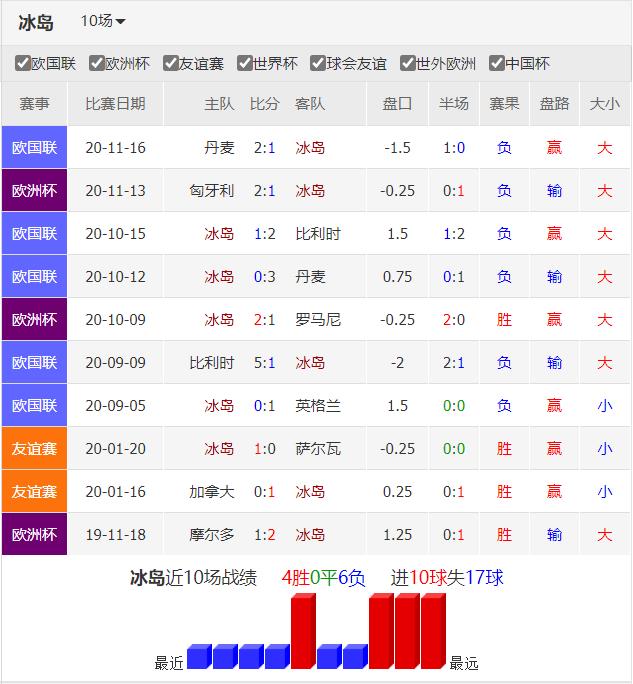This screenshot has width=633, height=684.
Task: Uncheck the 中国杯 filter checkbox
Action: click(497, 63)
